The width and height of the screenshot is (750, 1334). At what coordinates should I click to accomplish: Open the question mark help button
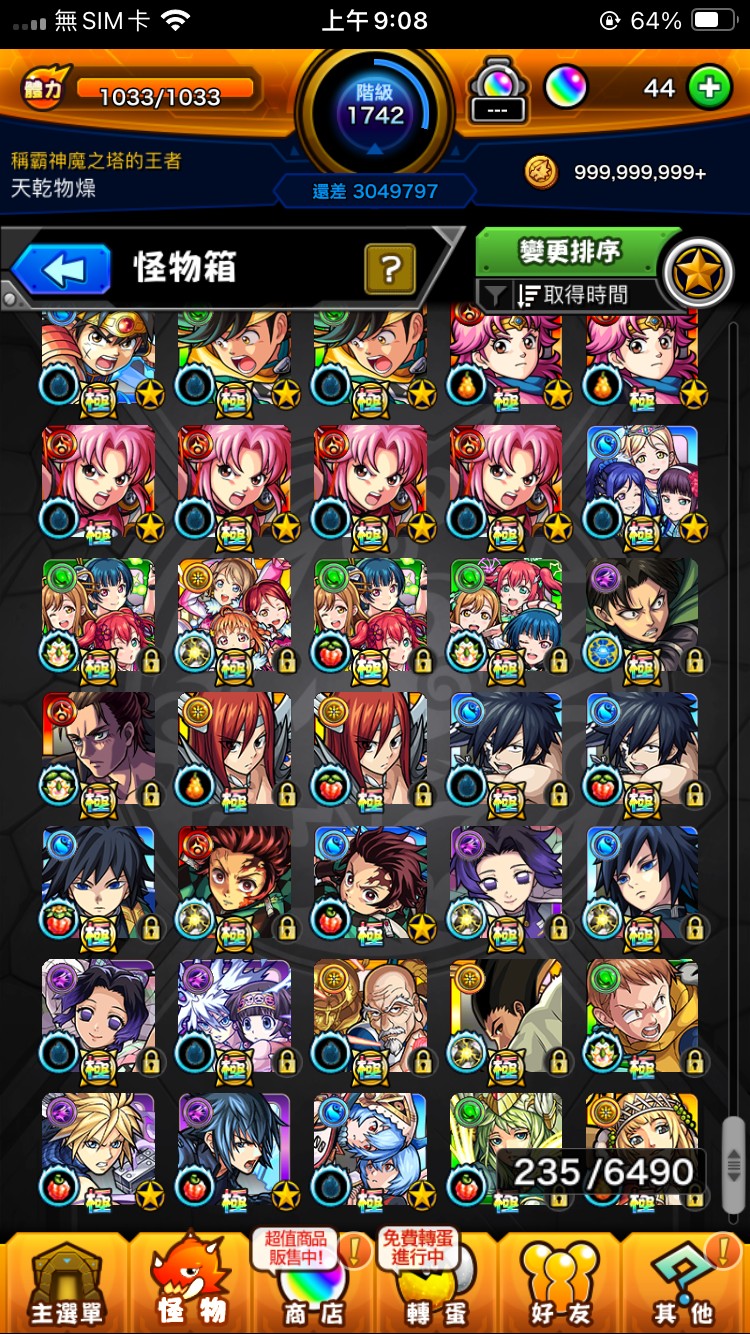390,268
